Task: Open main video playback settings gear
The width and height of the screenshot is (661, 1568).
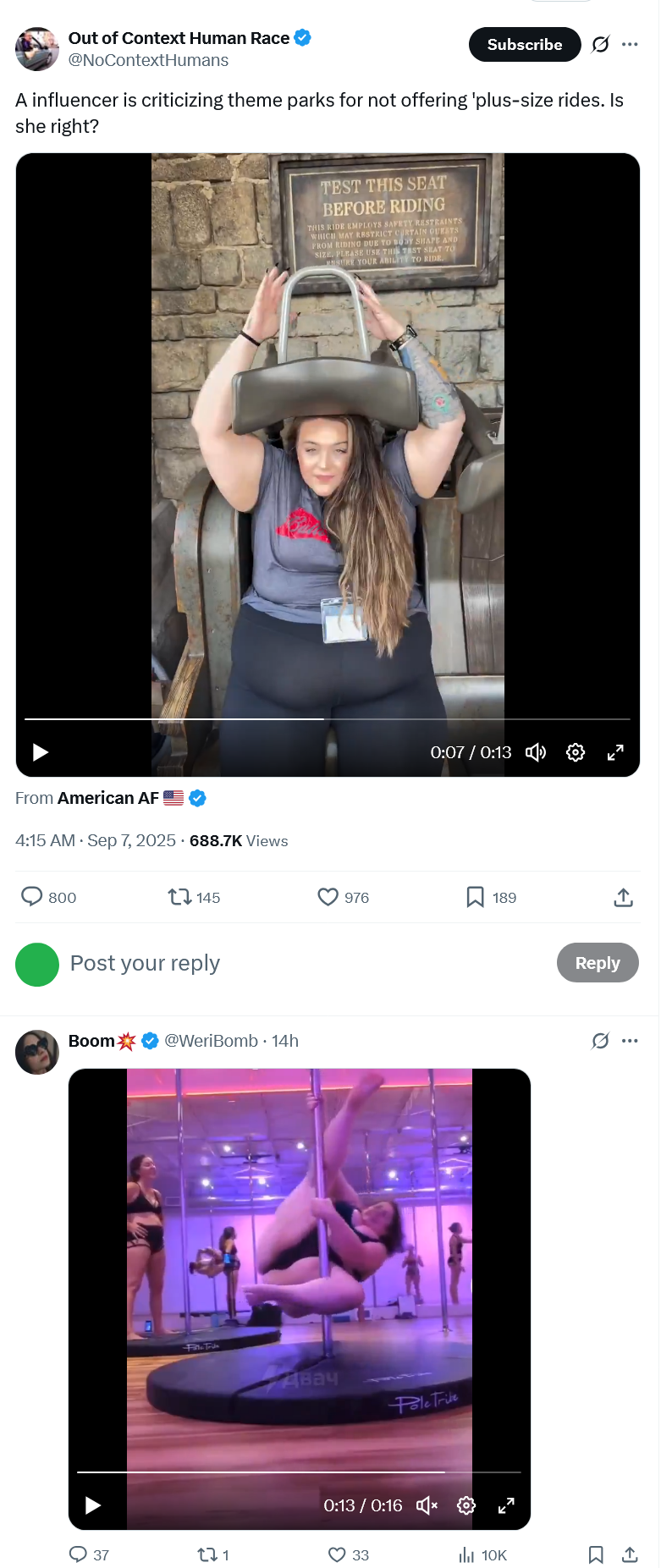Action: (x=576, y=752)
